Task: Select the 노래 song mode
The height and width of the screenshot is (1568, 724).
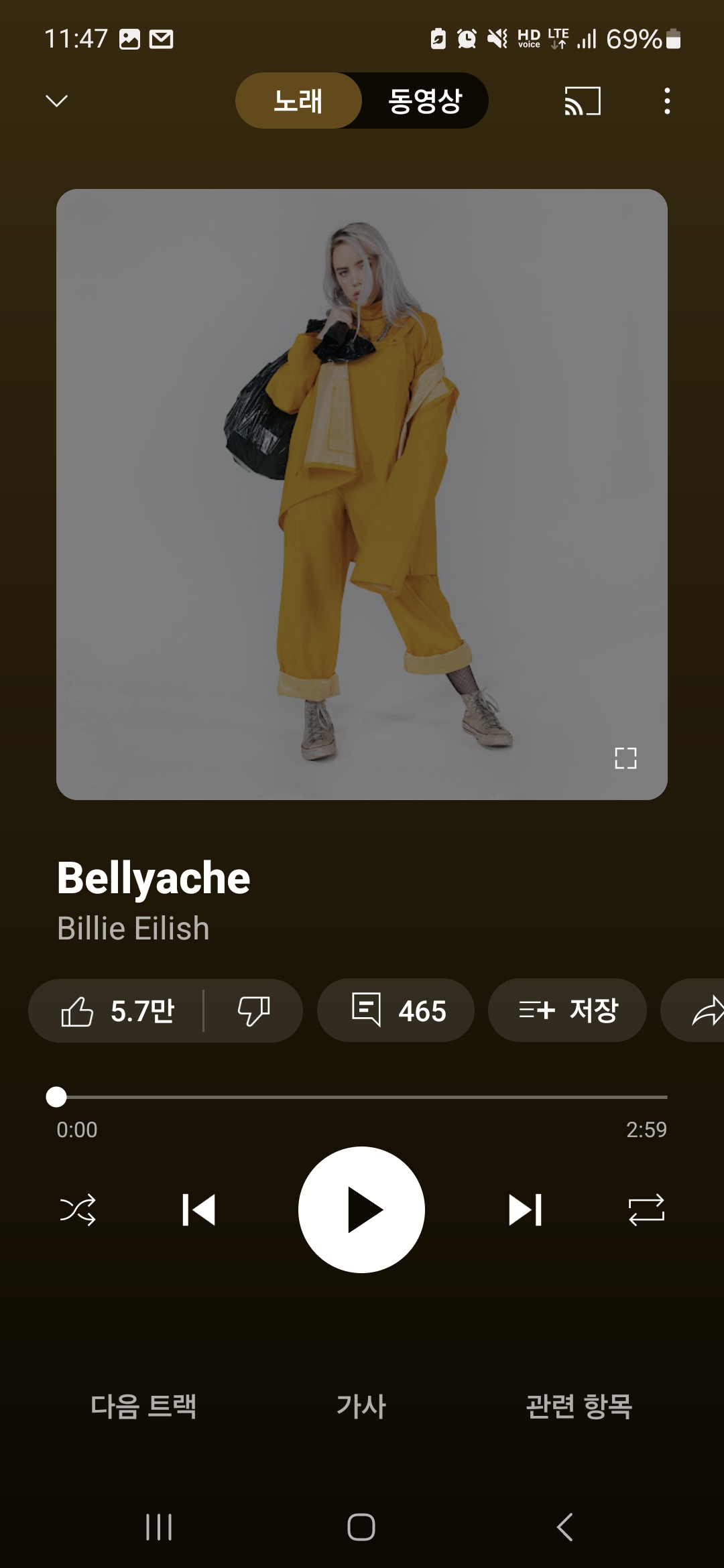Action: pos(298,101)
